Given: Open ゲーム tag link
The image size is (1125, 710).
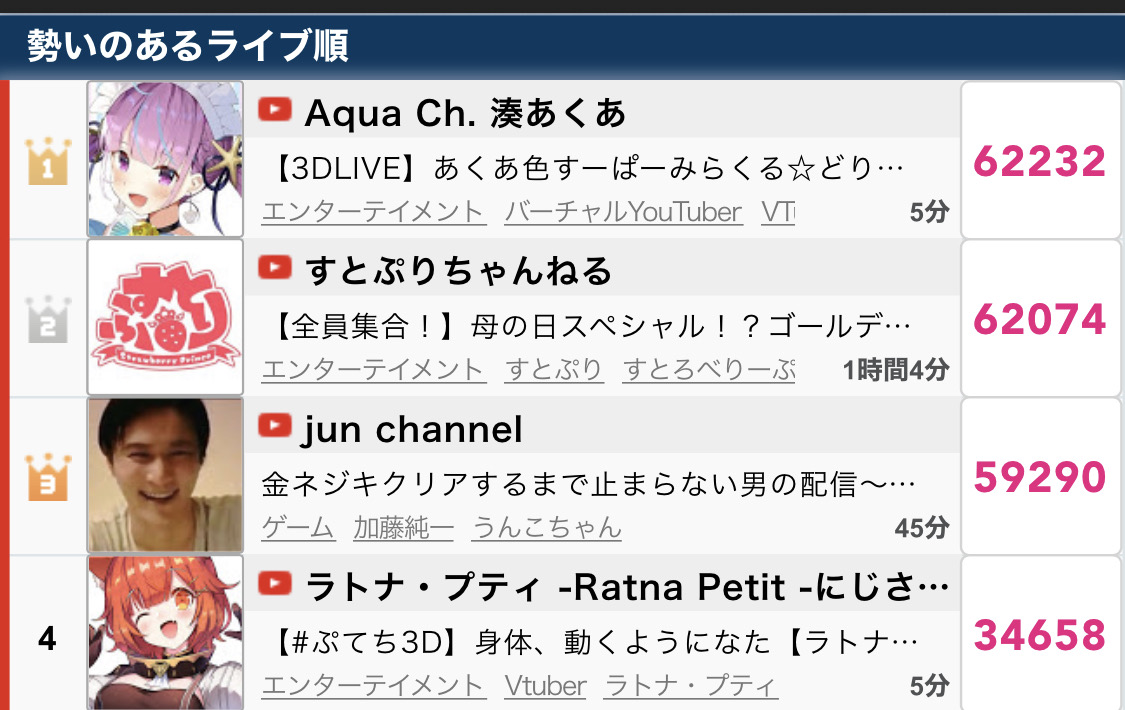Looking at the screenshot, I should tap(298, 527).
